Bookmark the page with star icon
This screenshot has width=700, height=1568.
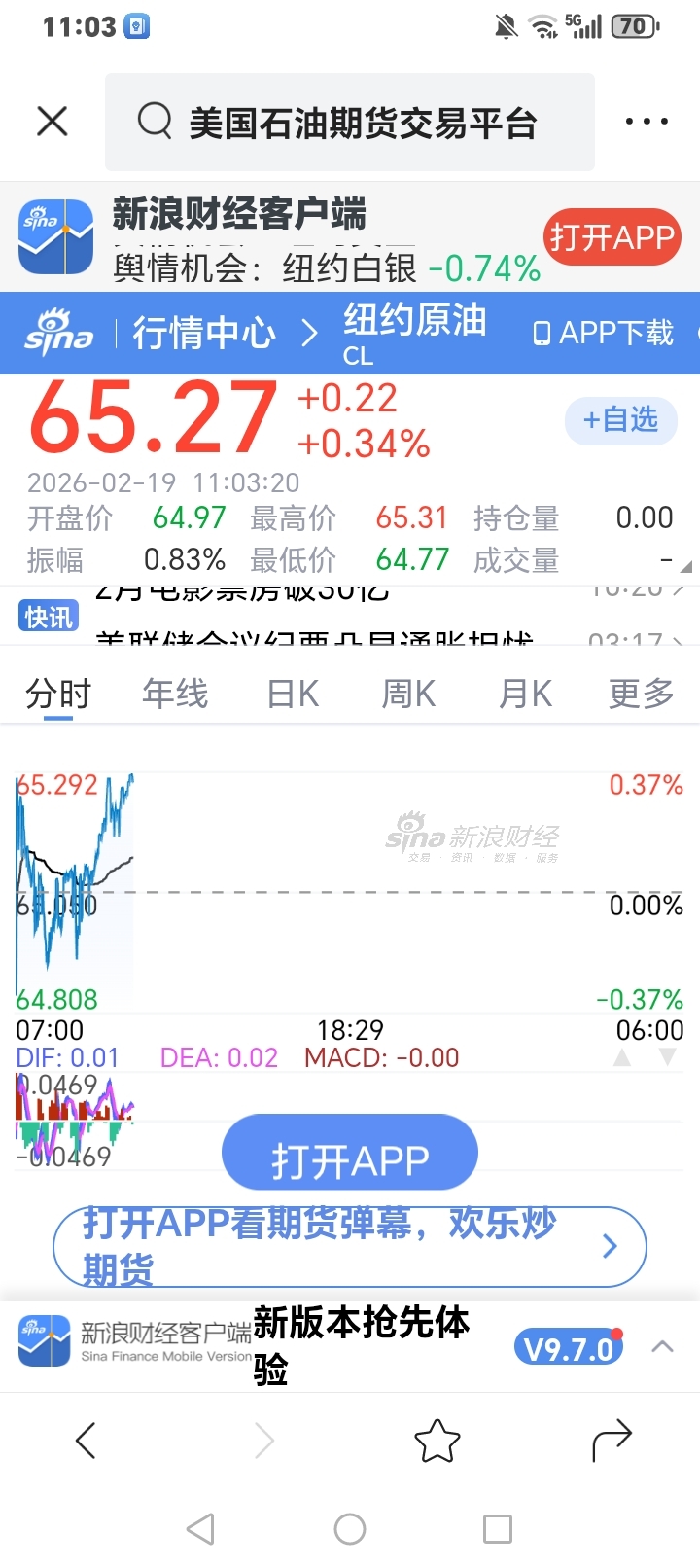pyautogui.click(x=437, y=1441)
